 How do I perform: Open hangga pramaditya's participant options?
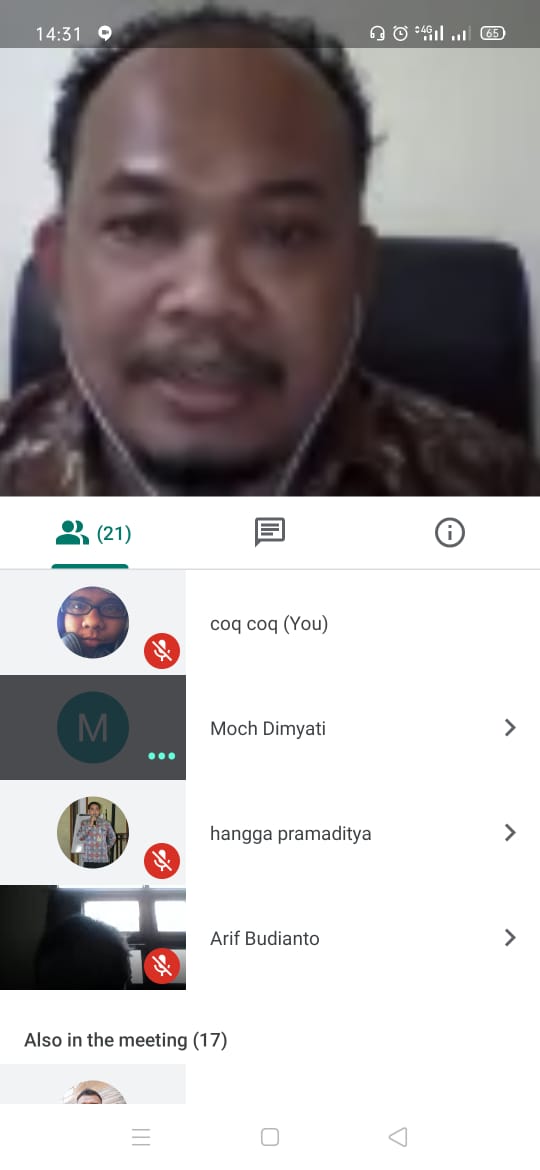tap(510, 833)
